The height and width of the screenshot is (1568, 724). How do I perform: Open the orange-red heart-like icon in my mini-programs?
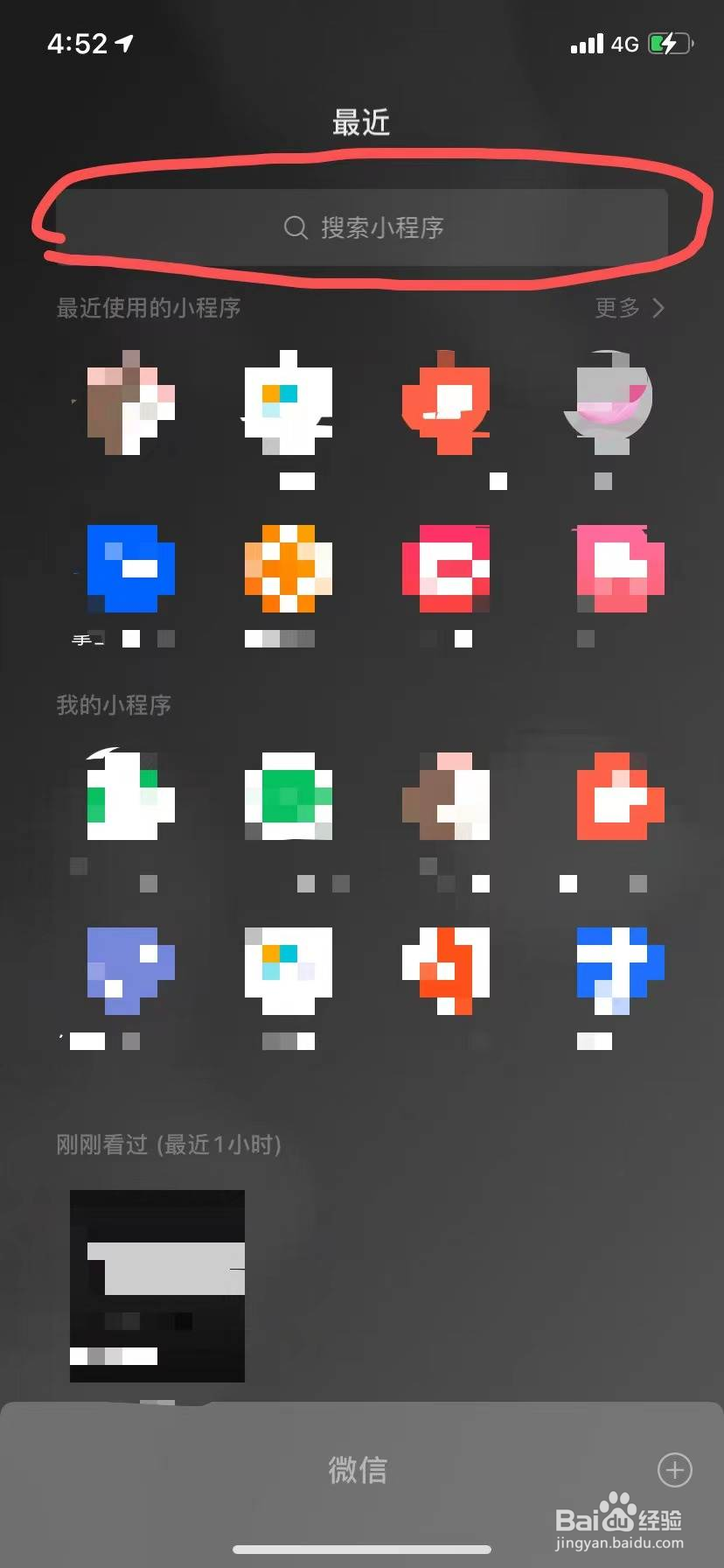[x=618, y=796]
